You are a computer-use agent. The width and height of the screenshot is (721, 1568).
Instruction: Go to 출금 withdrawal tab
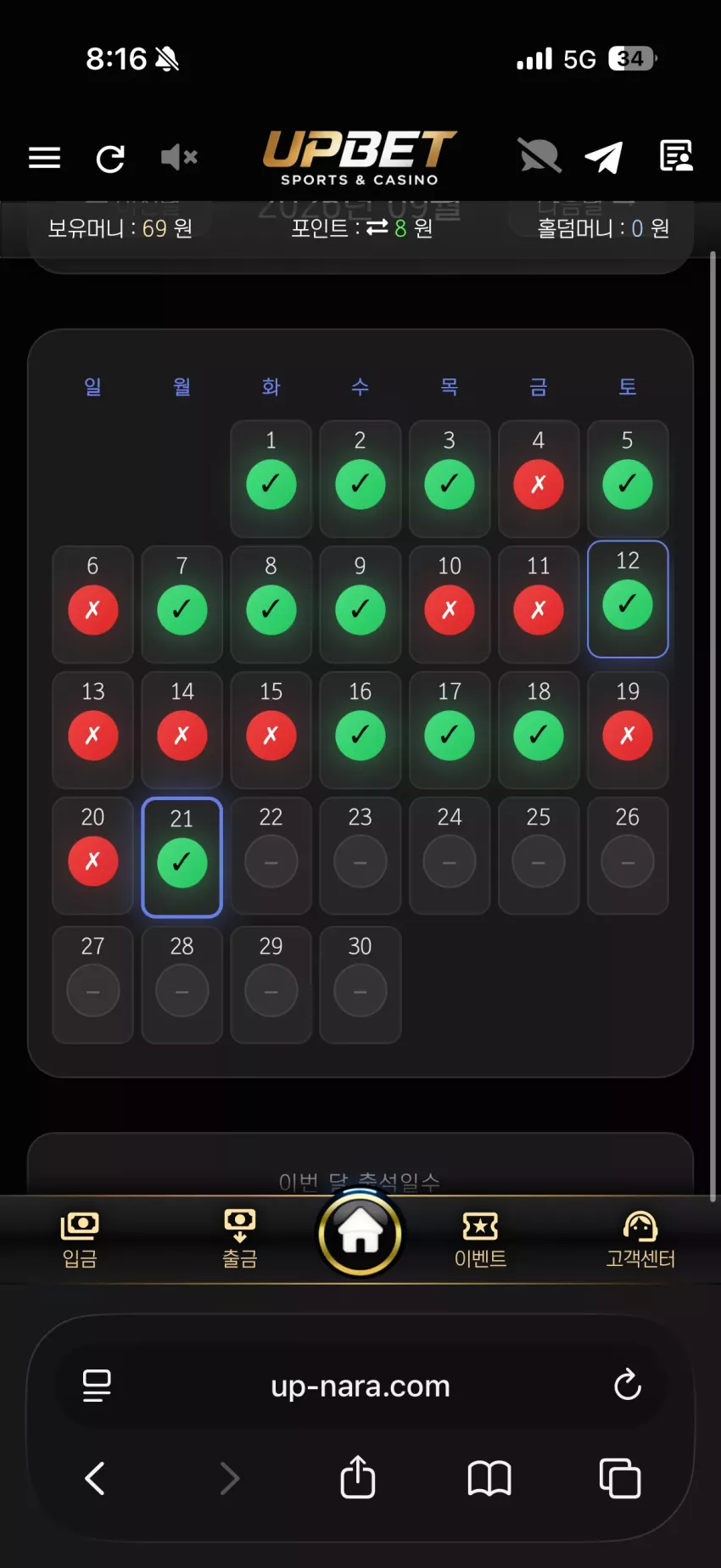(239, 1240)
